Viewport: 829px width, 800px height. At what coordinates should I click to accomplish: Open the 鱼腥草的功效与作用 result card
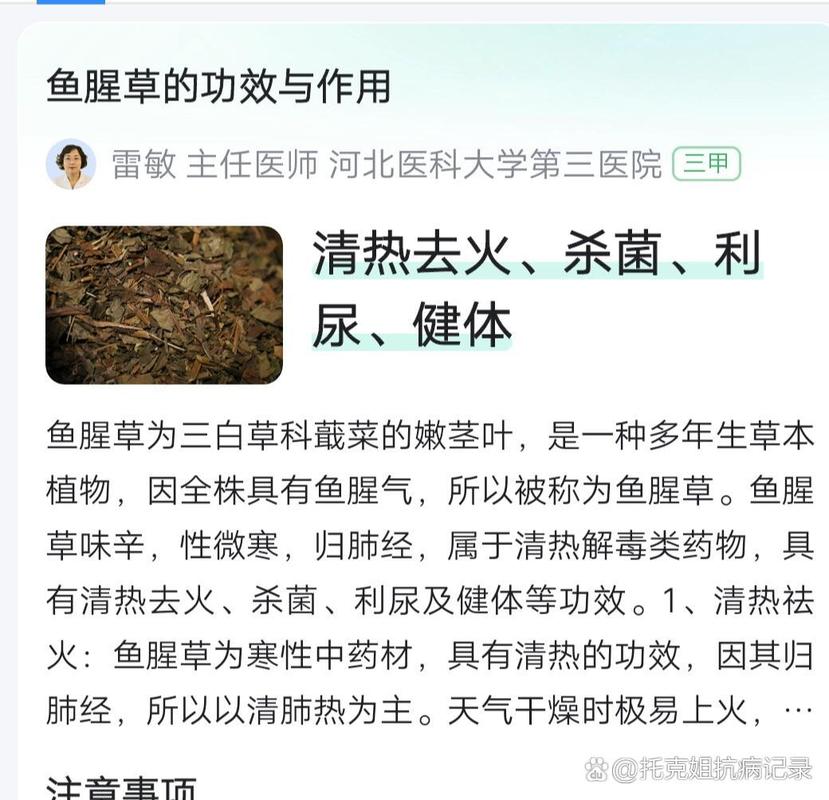[218, 87]
